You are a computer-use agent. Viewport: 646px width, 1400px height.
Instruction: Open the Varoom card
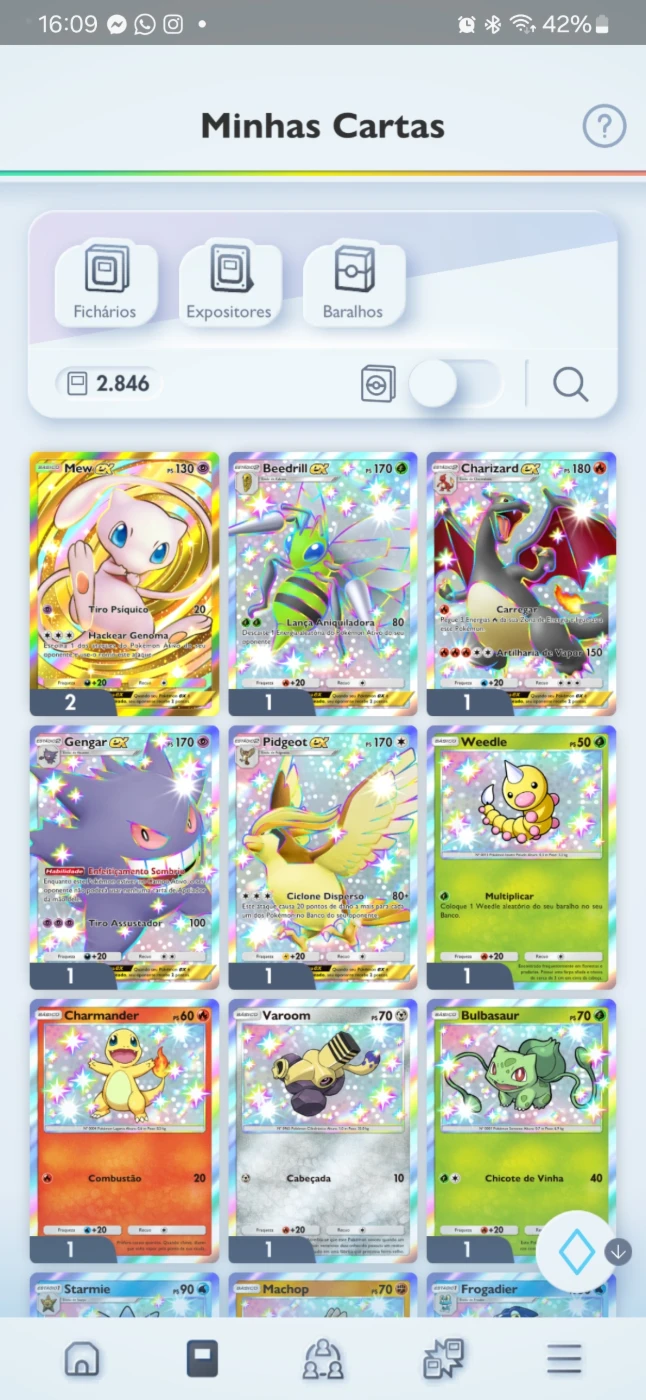tap(323, 1131)
